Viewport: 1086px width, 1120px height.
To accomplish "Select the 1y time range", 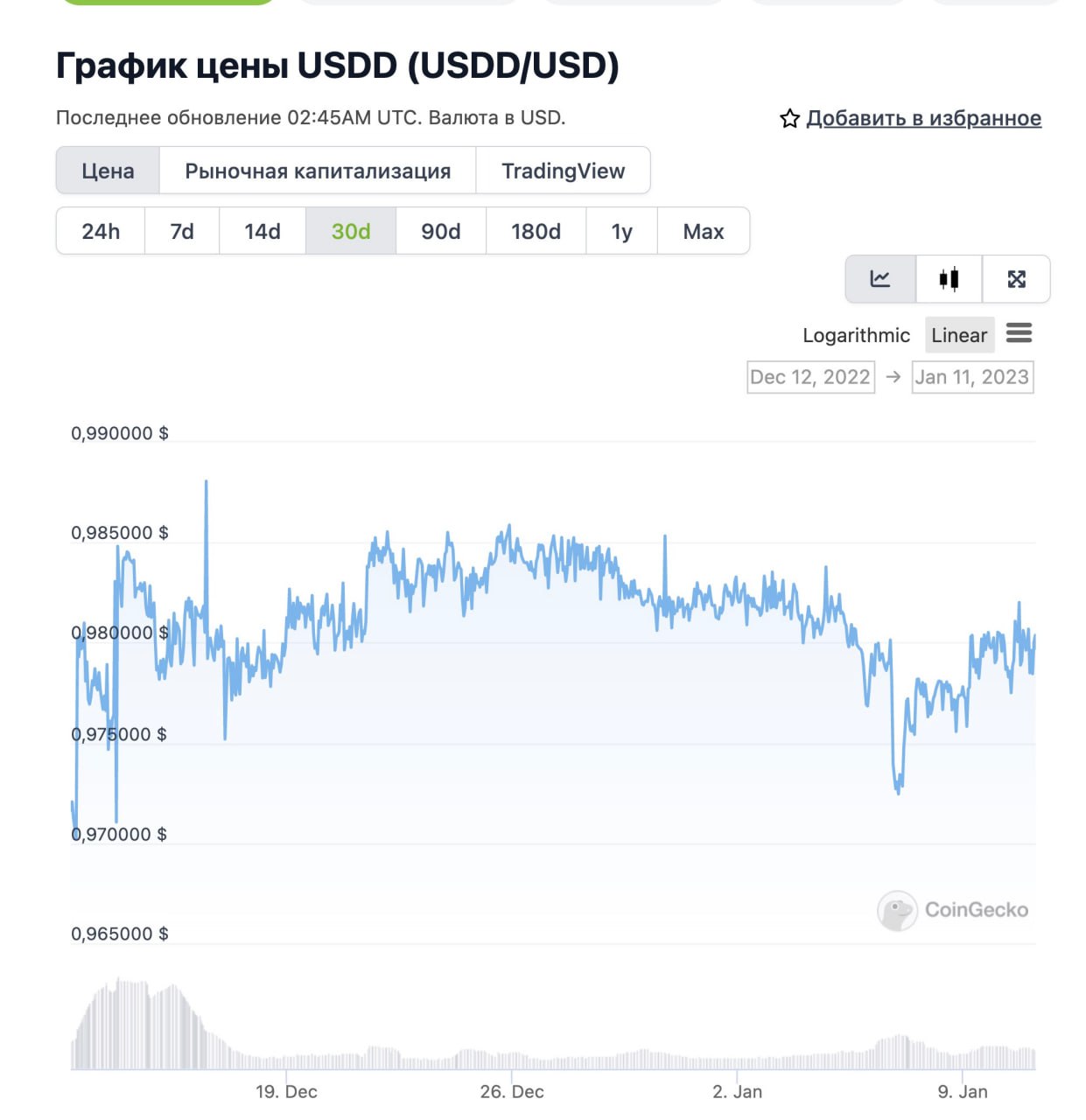I will point(621,231).
